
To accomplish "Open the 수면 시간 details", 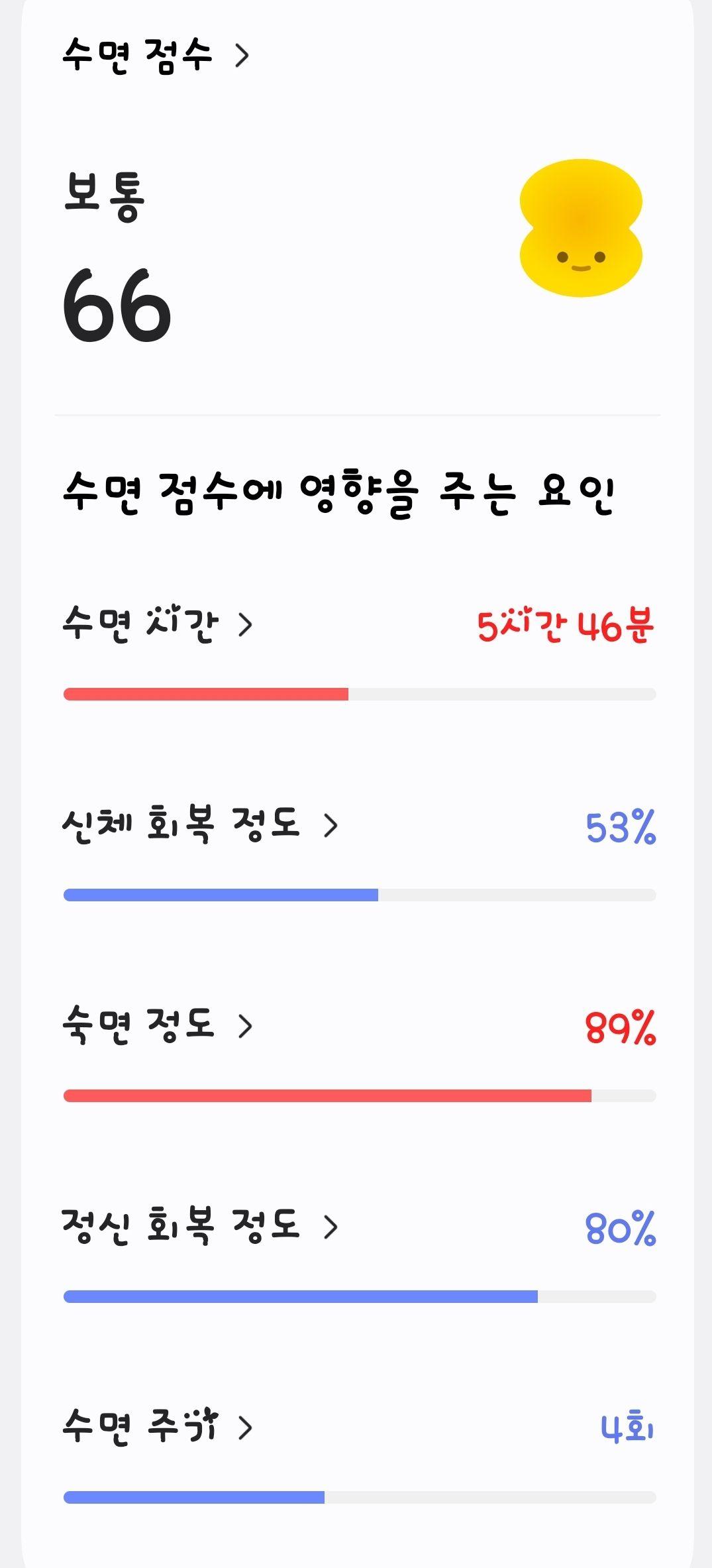I will [x=158, y=624].
